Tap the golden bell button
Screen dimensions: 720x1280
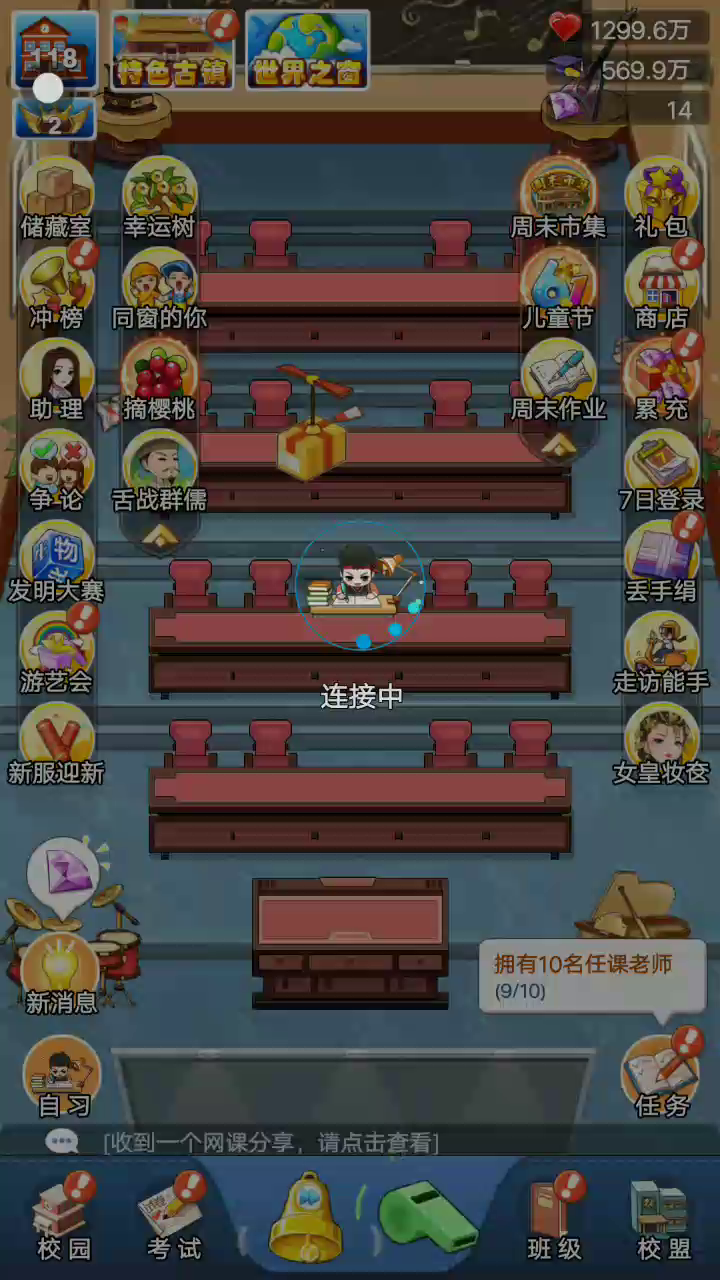pos(307,1217)
